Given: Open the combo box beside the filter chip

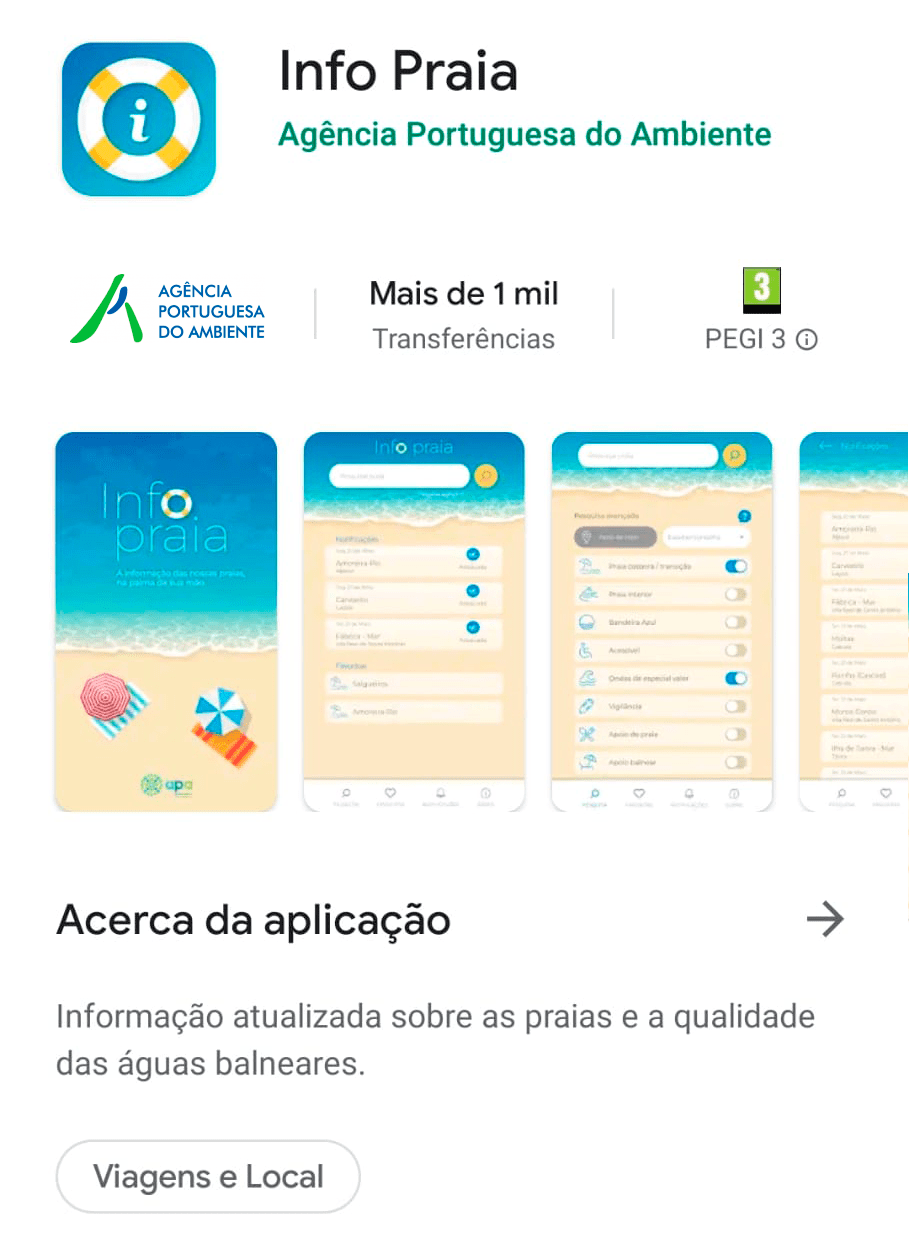Looking at the screenshot, I should tap(707, 537).
